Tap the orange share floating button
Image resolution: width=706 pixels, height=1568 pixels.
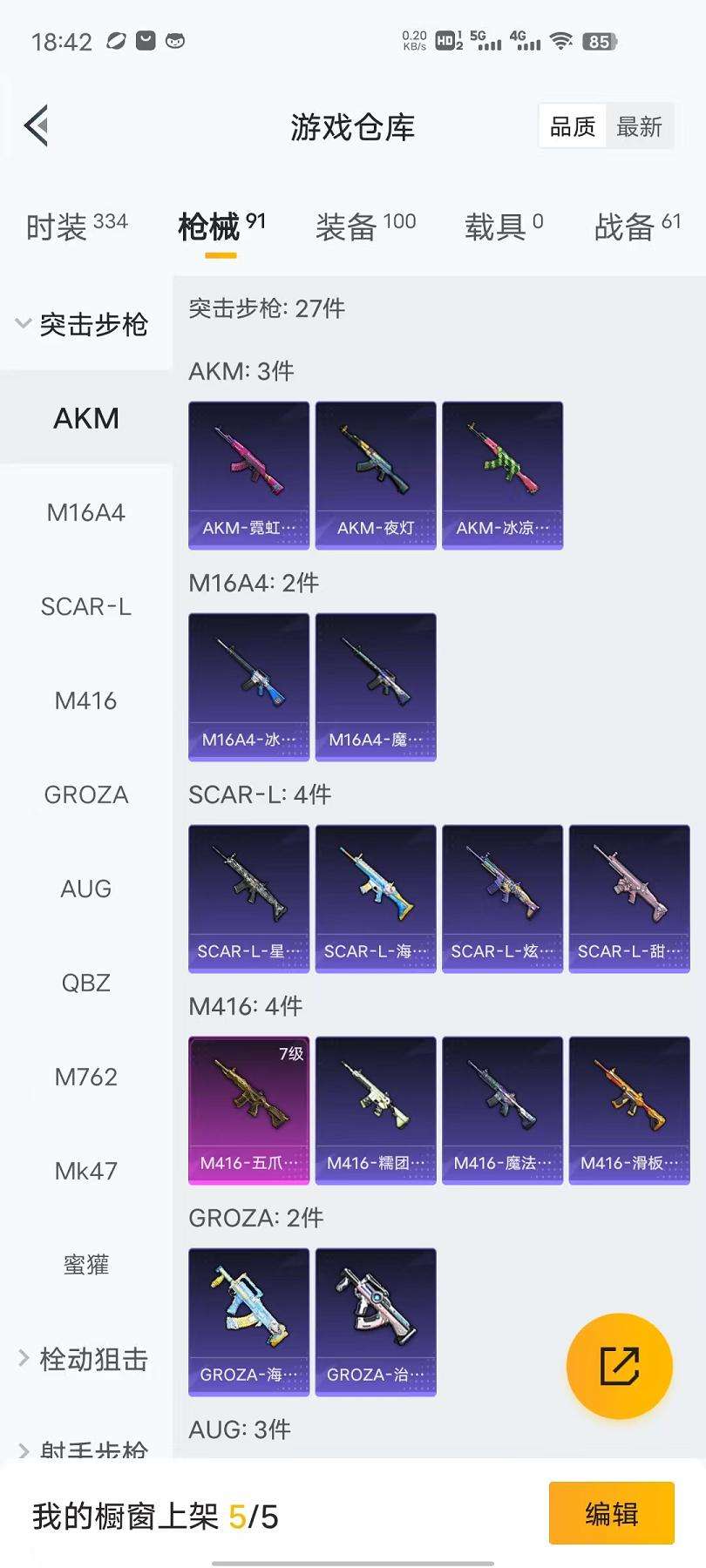(619, 1366)
